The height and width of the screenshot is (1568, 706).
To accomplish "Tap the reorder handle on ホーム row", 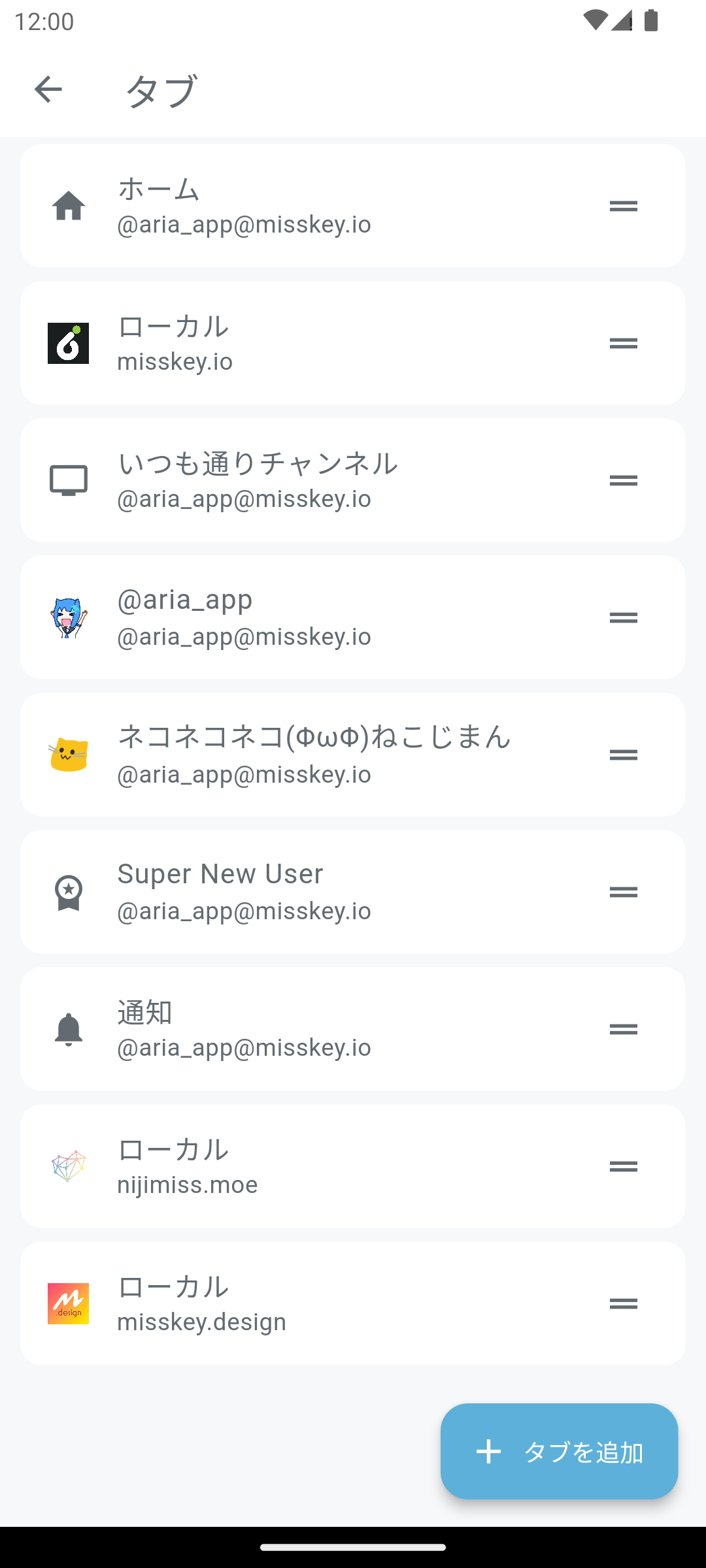I will (x=623, y=206).
